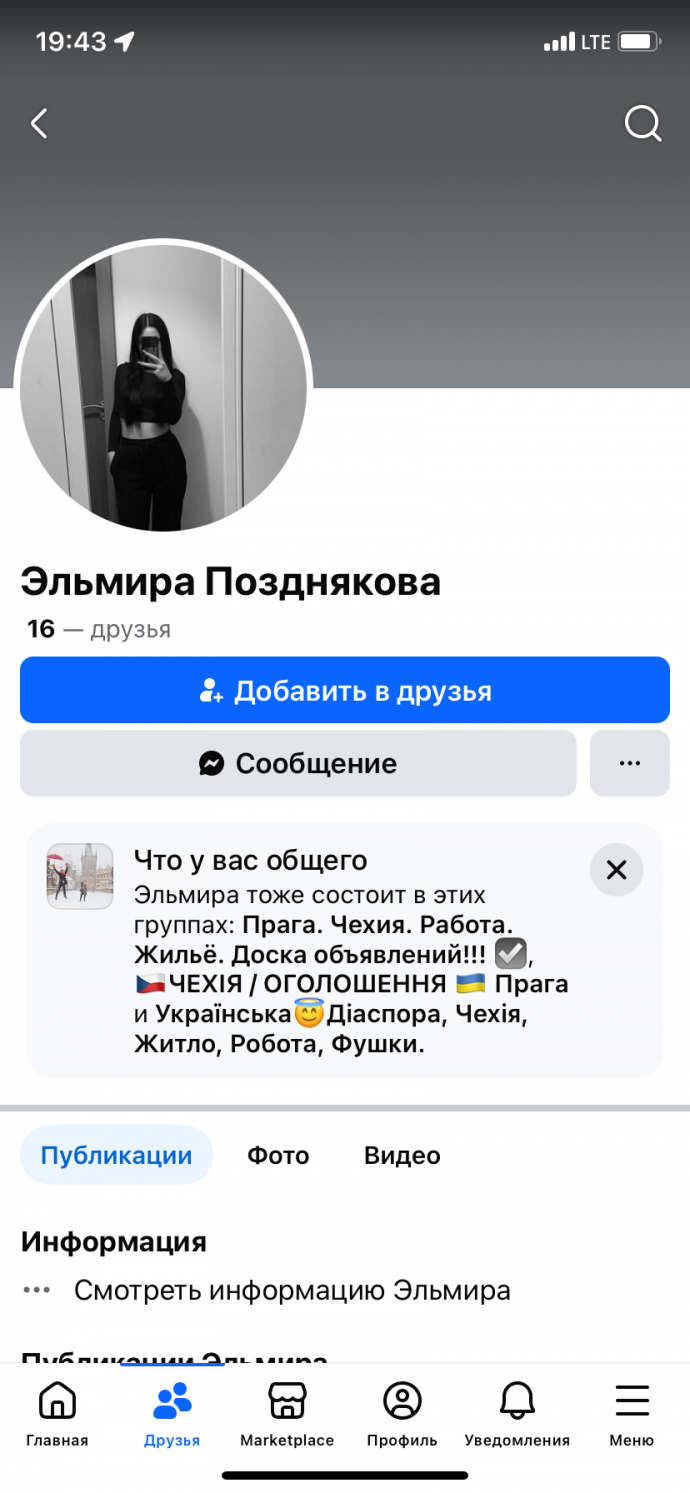Switch to the Профиль tab
The image size is (690, 1493).
[402, 1414]
